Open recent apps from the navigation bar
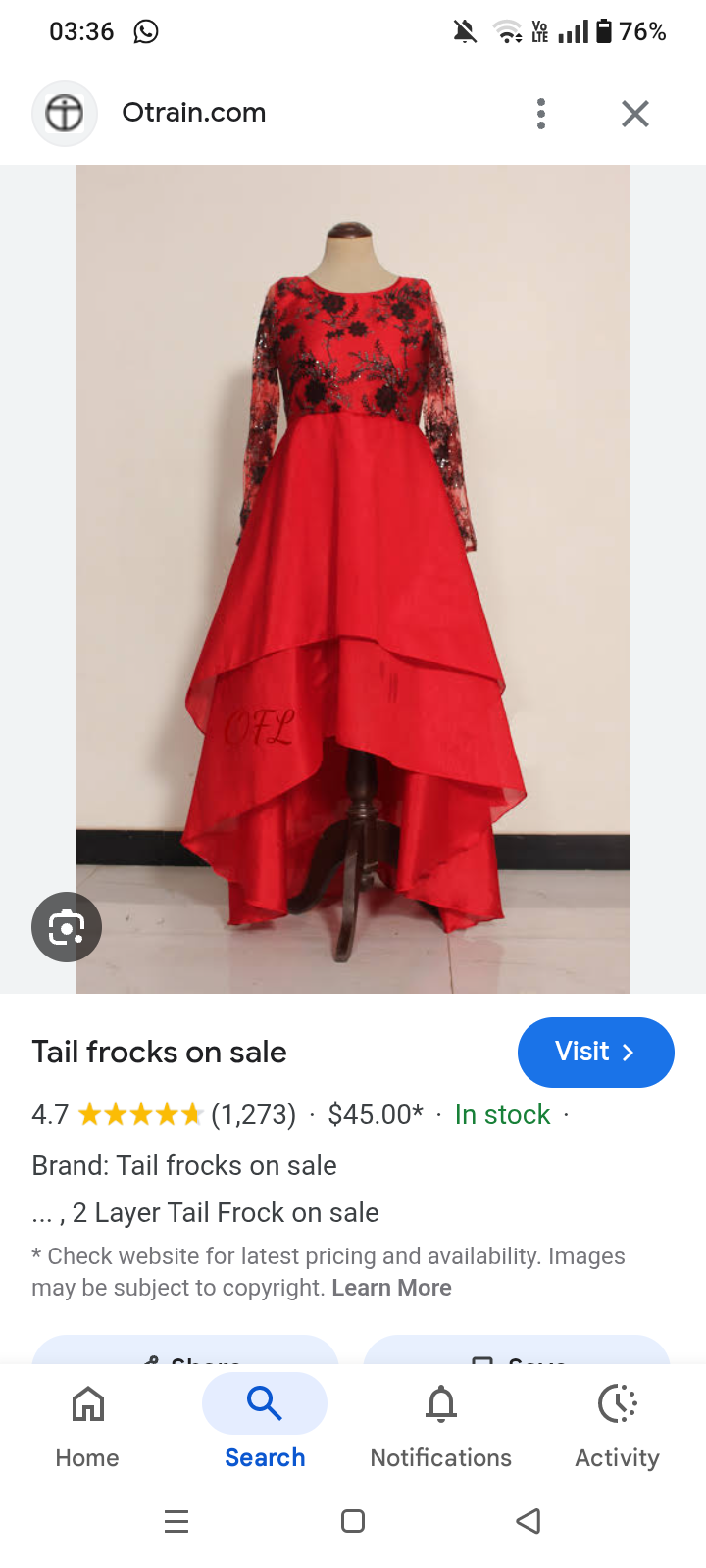Viewport: 706px width, 1568px height. (x=176, y=1521)
